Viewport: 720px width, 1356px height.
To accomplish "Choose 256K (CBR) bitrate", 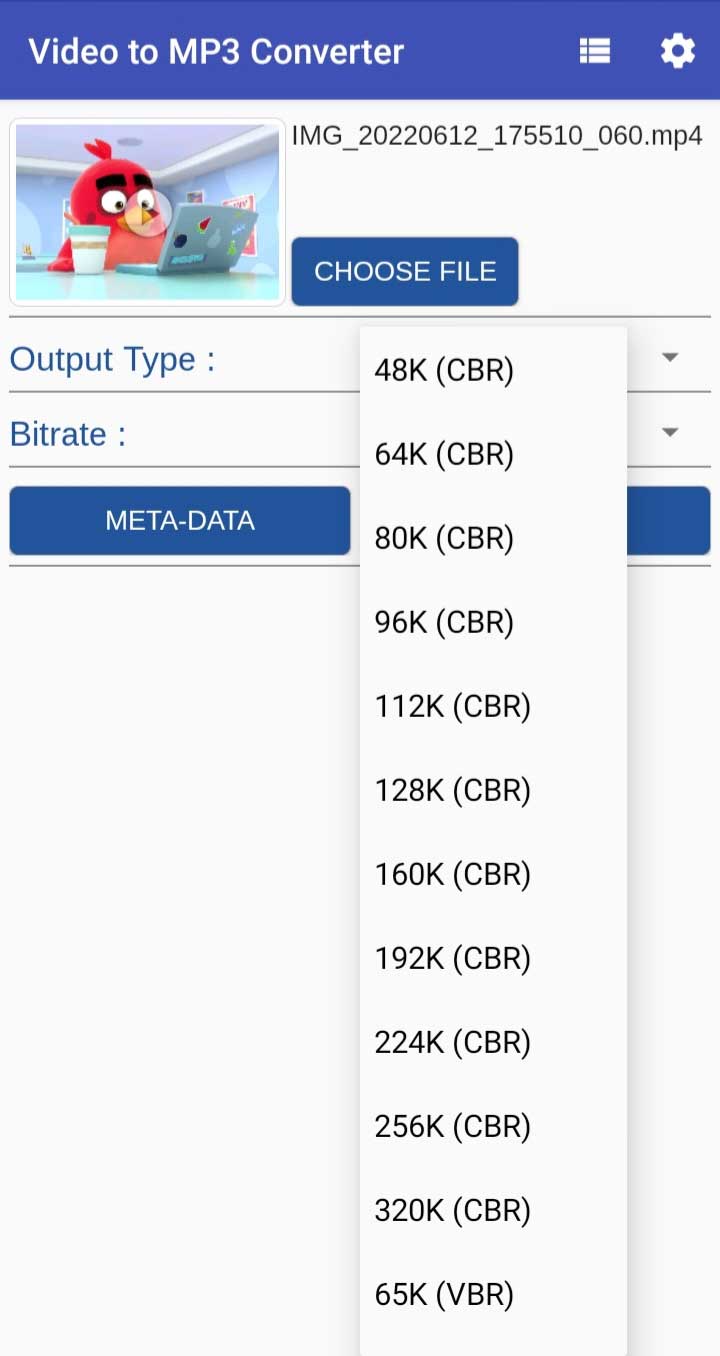I will [x=493, y=1126].
